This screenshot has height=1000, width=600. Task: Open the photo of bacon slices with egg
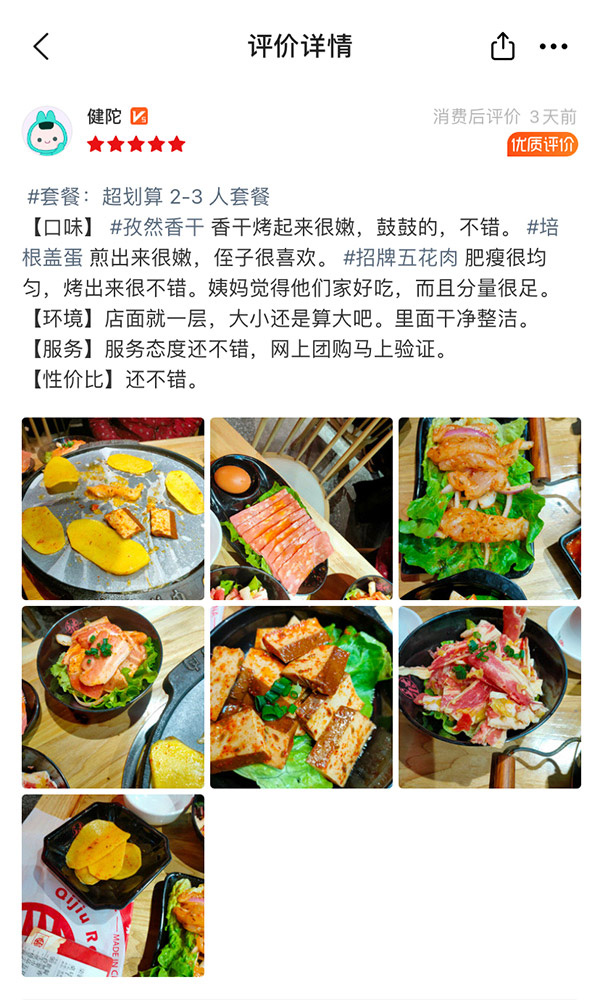(x=302, y=508)
